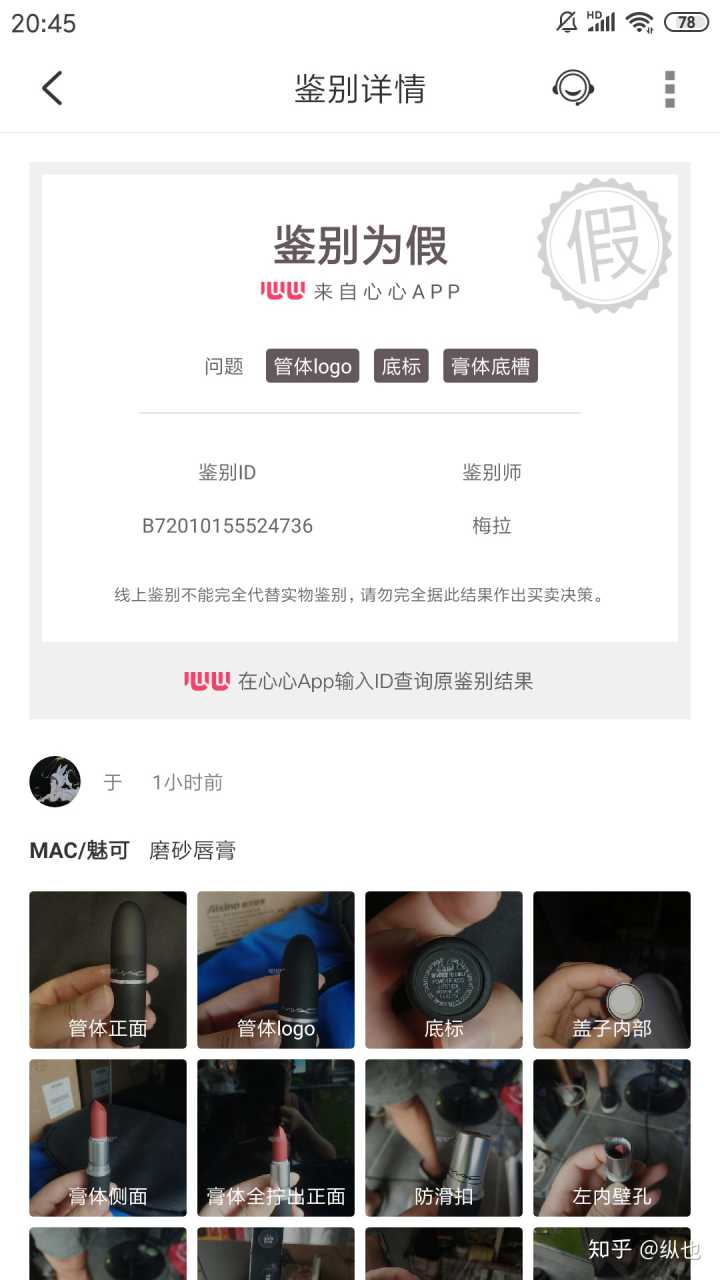Screen dimensions: 720x1280
Task: View the 膏体侧面 photo
Action: (x=108, y=1137)
